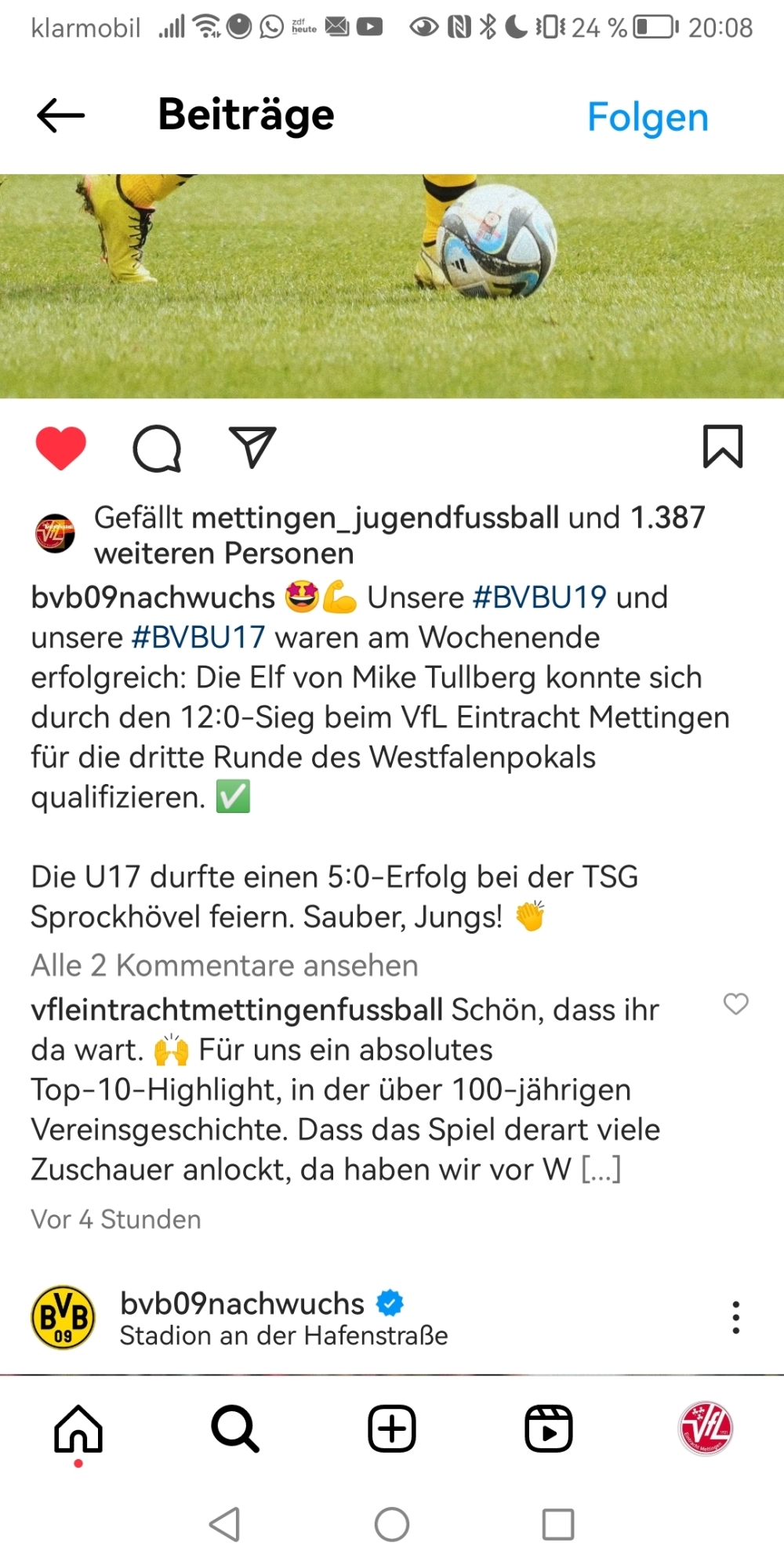Unlike the post with the red heart
The height and width of the screenshot is (1568, 784).
pyautogui.click(x=60, y=448)
